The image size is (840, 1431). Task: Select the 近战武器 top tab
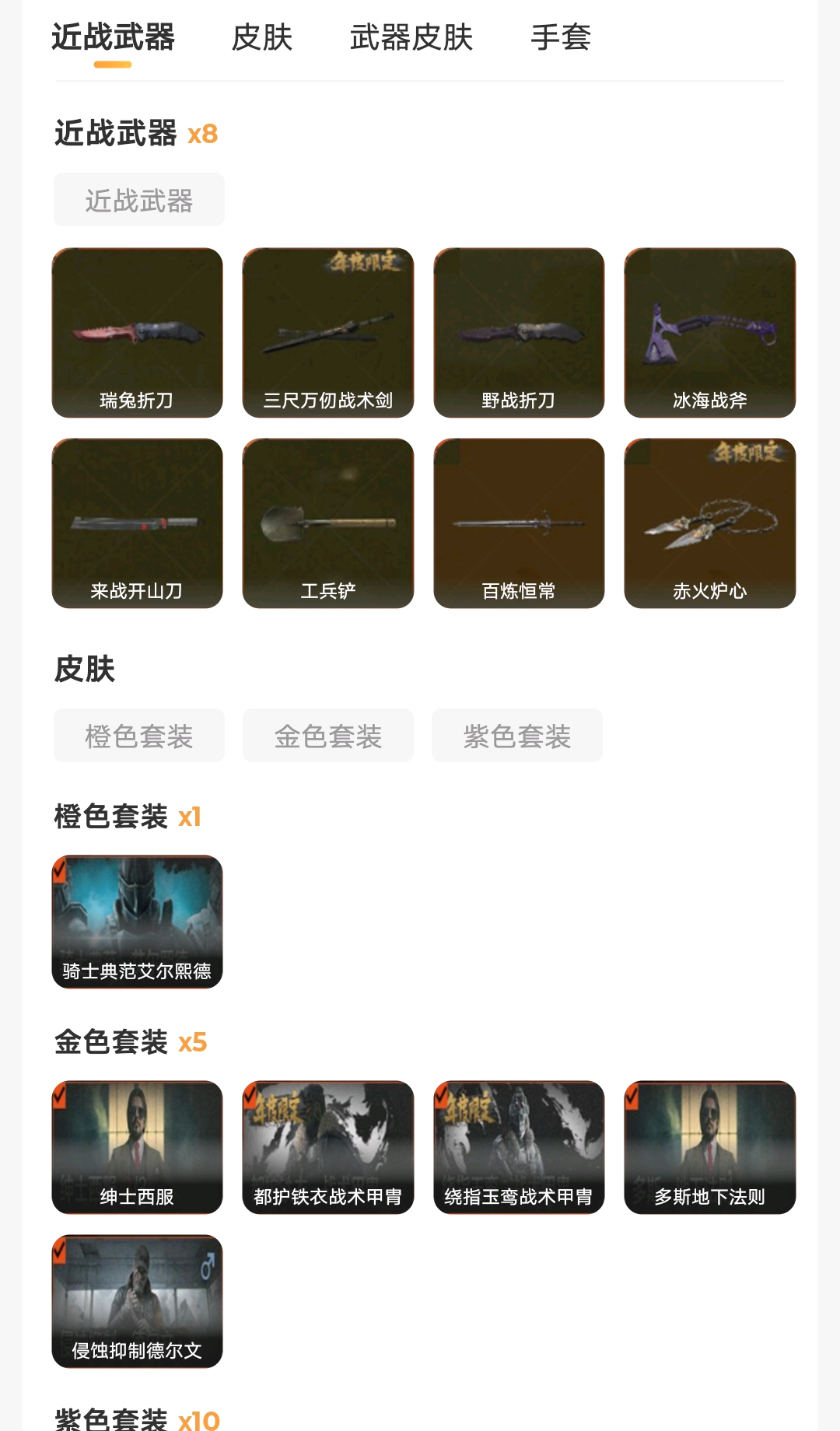pyautogui.click(x=114, y=37)
